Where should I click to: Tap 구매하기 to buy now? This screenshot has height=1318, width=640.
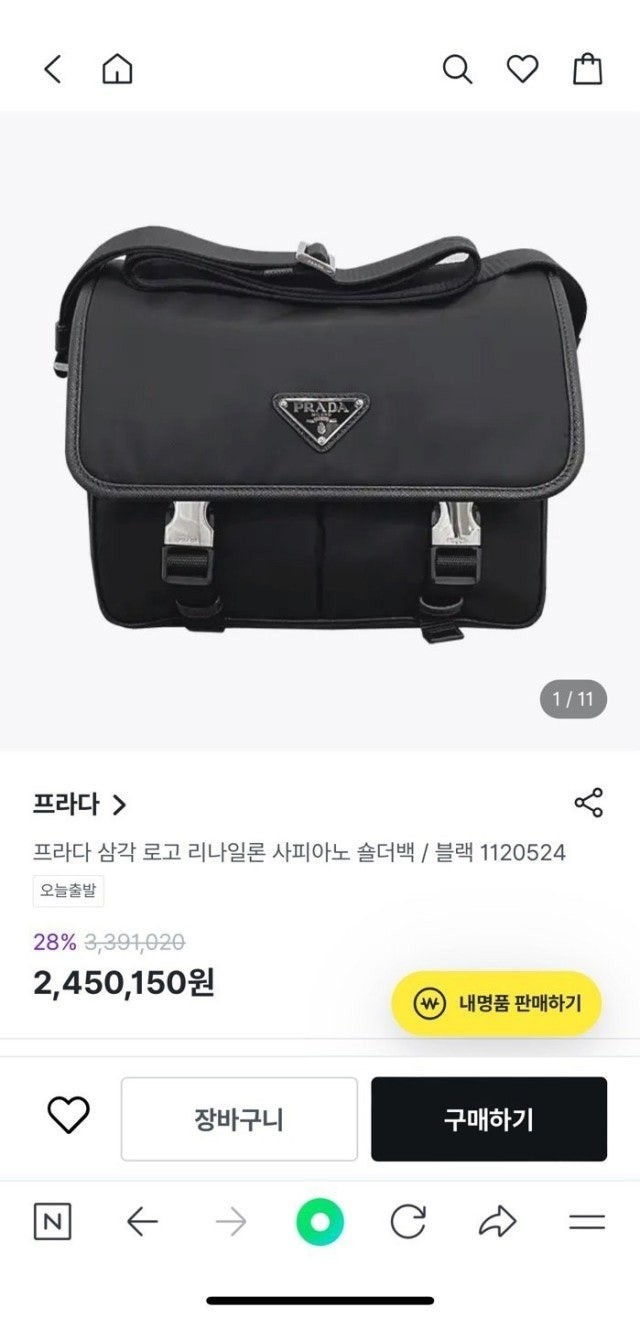tap(489, 1119)
